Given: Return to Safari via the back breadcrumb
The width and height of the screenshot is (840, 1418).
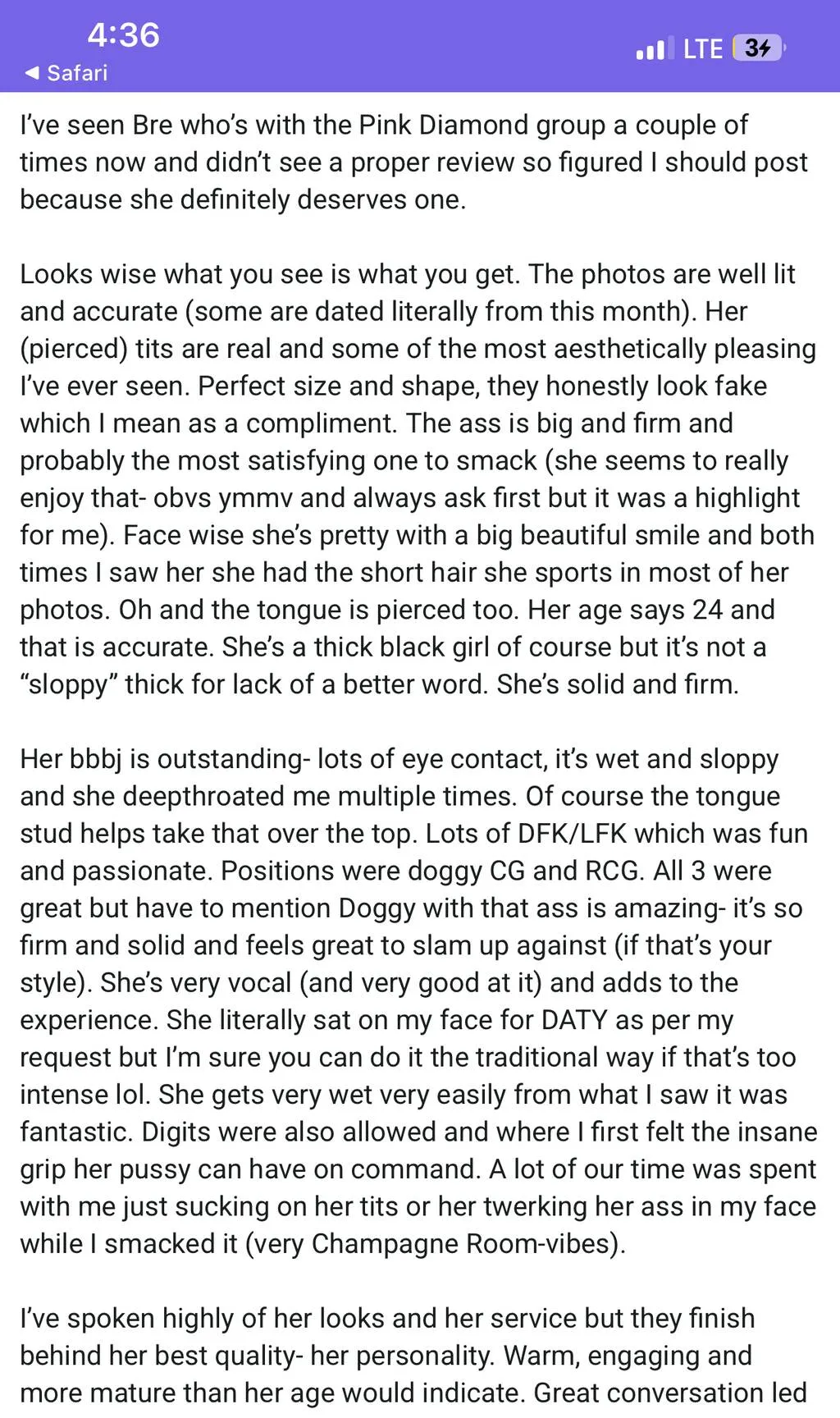Looking at the screenshot, I should tap(66, 73).
